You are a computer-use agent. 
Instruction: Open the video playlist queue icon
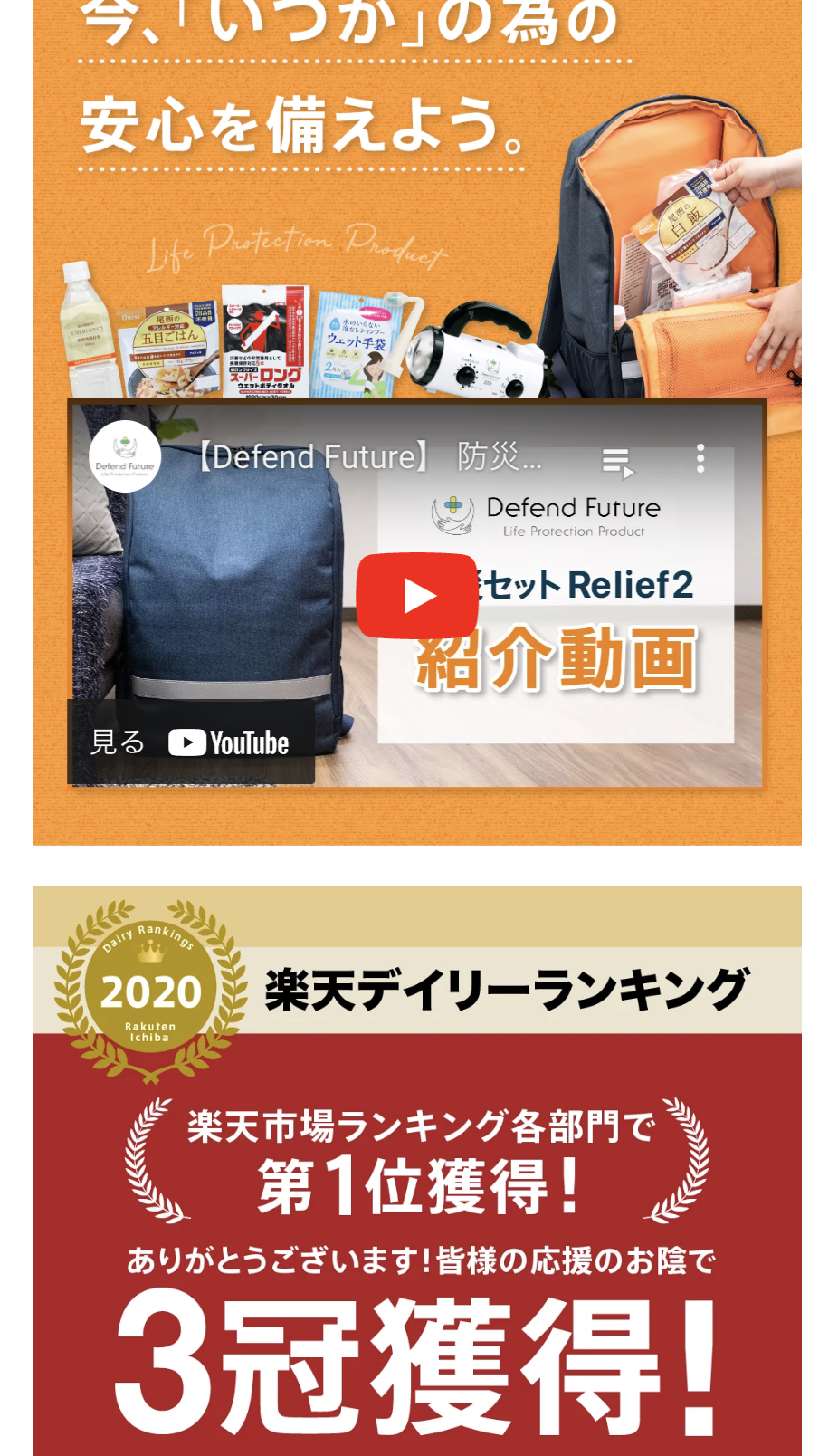click(x=618, y=462)
